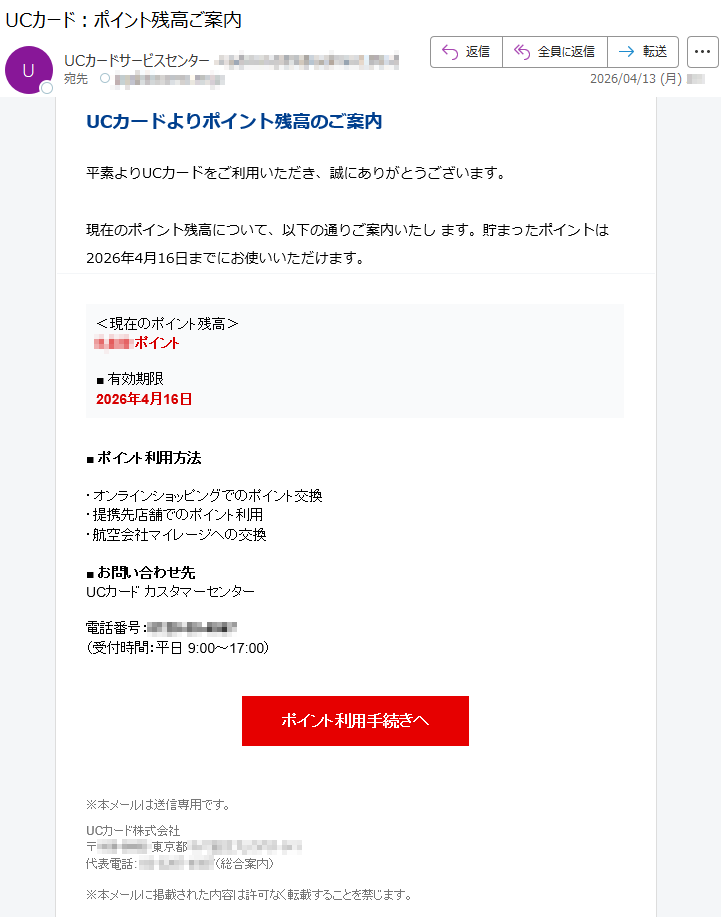Tap the 返信 reply button
Screen dimensions: 721x917
click(x=467, y=52)
